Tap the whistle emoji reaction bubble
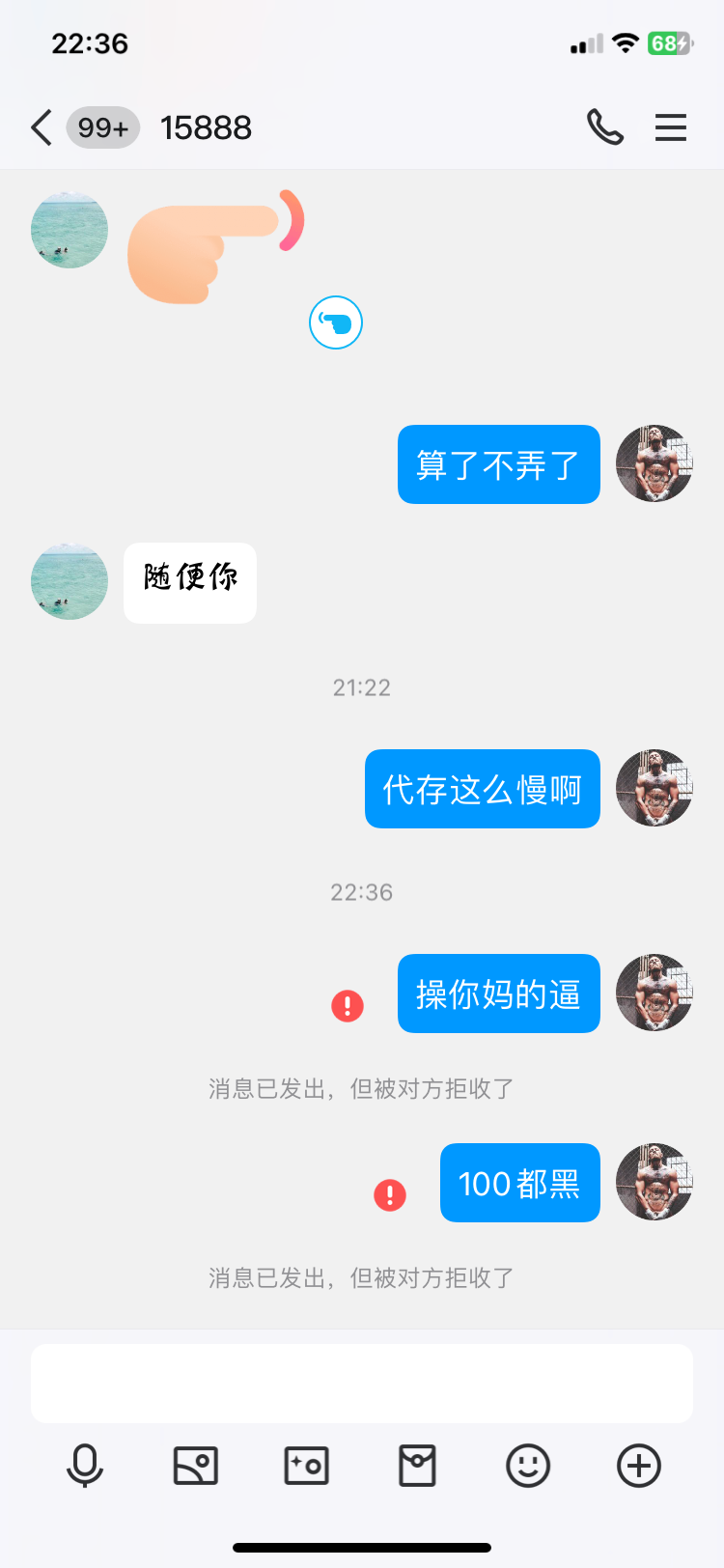 [x=335, y=322]
